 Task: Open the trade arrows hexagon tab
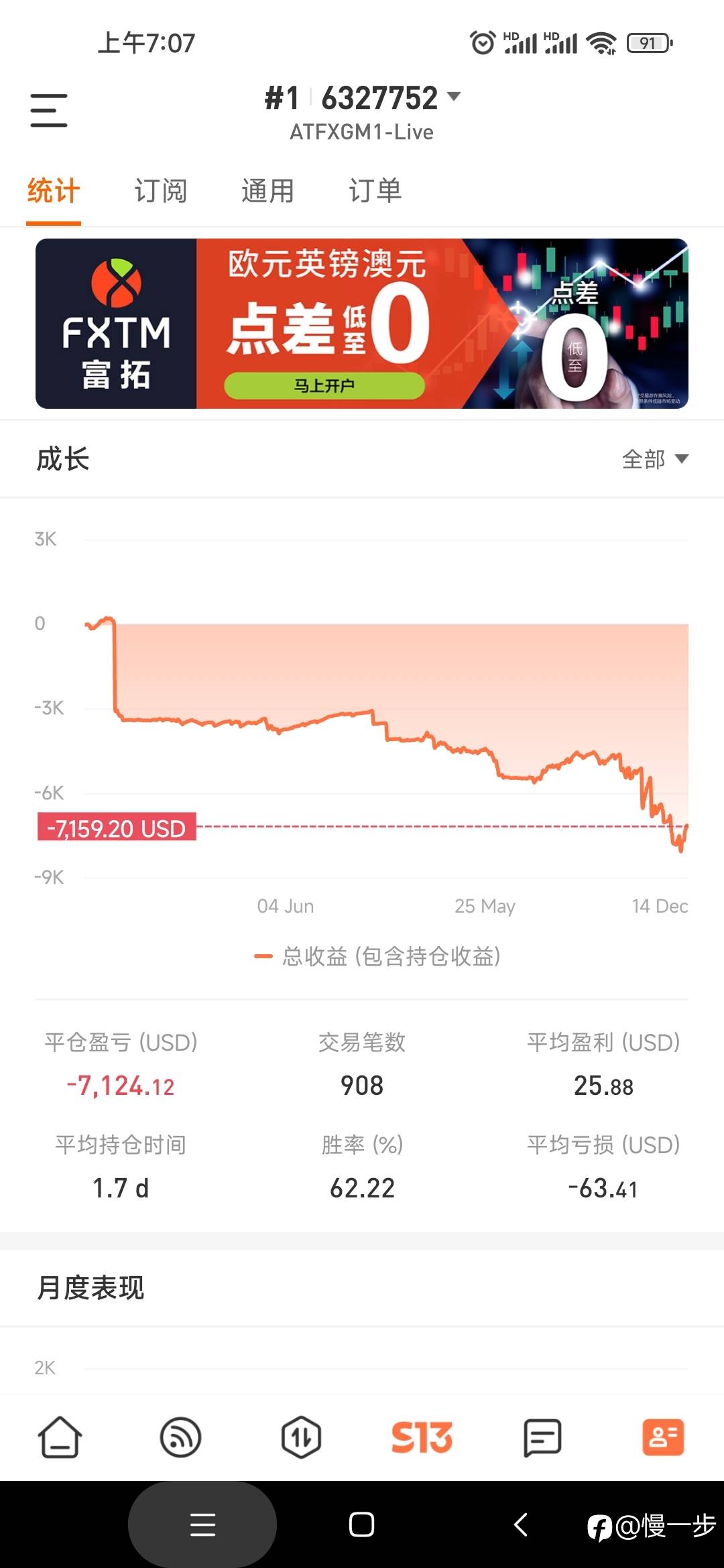[x=301, y=1437]
